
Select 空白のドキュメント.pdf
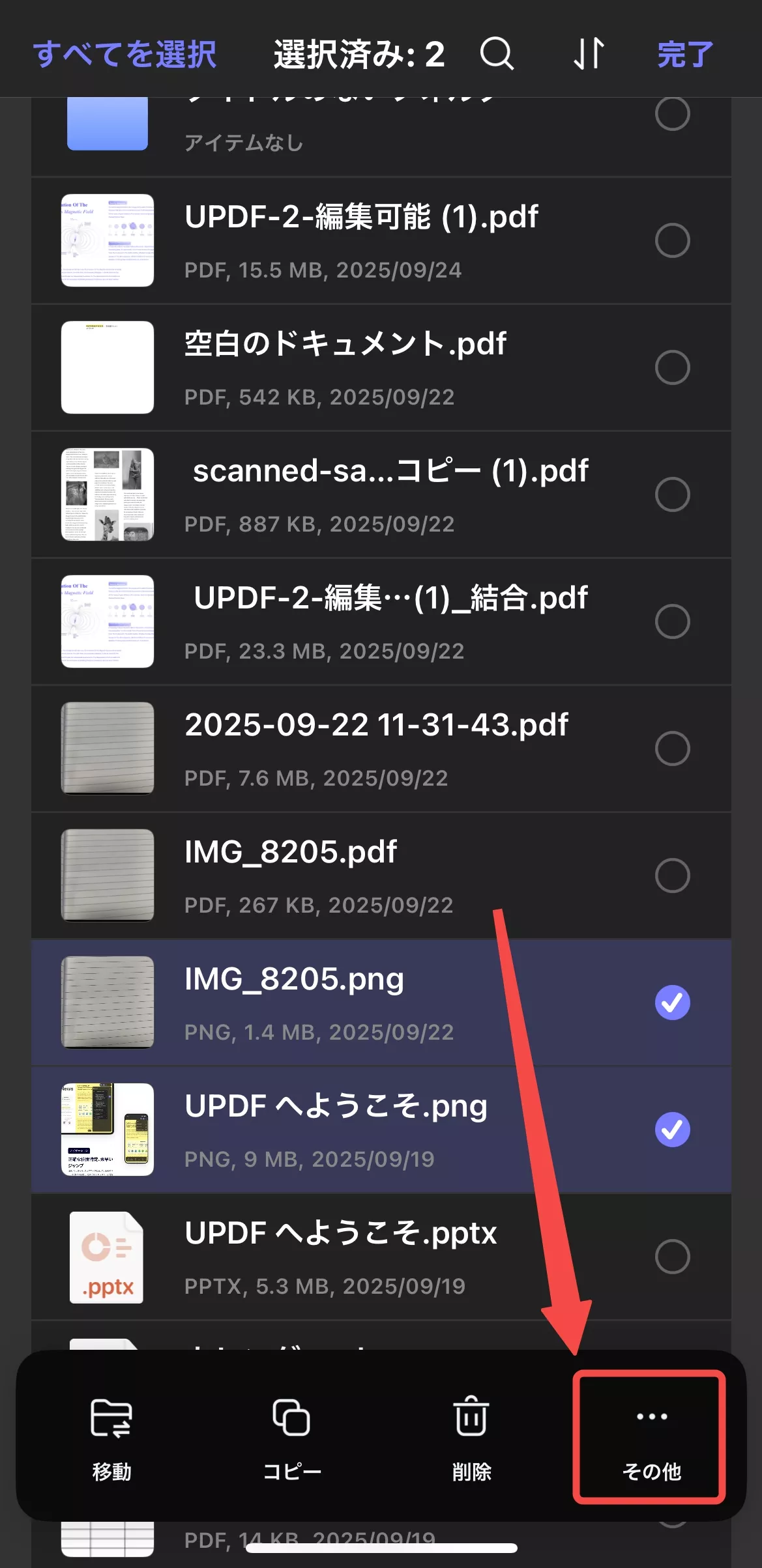tap(672, 367)
